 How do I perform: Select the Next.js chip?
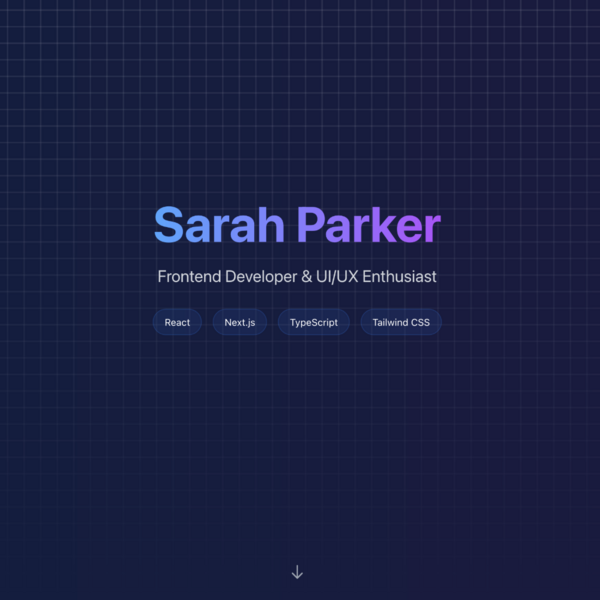point(240,323)
